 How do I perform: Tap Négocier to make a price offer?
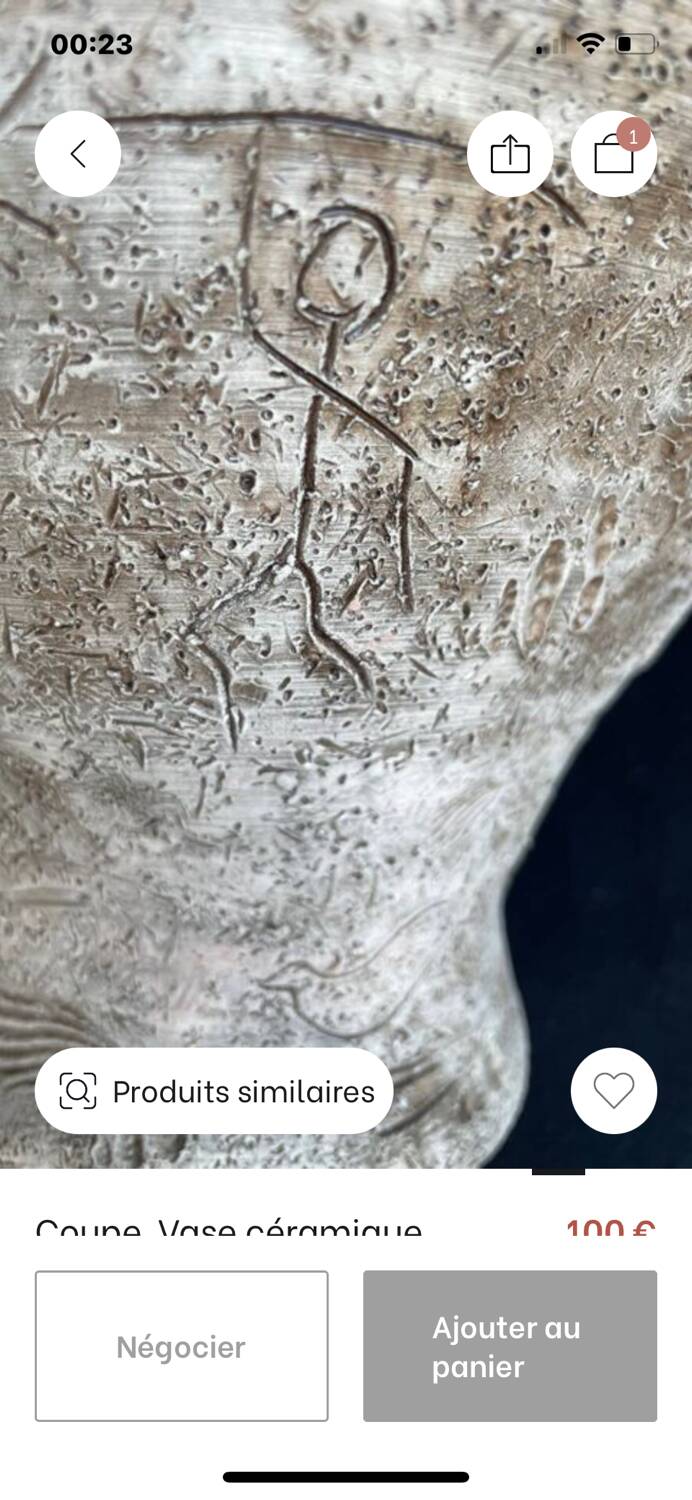pos(181,1346)
